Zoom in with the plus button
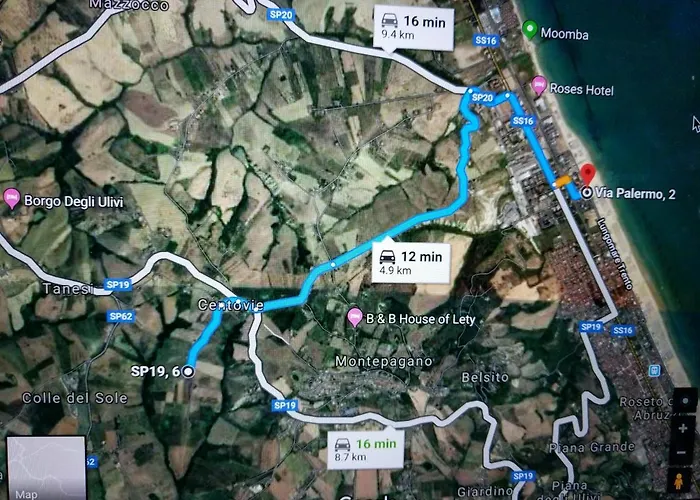700x500 pixels. (683, 428)
